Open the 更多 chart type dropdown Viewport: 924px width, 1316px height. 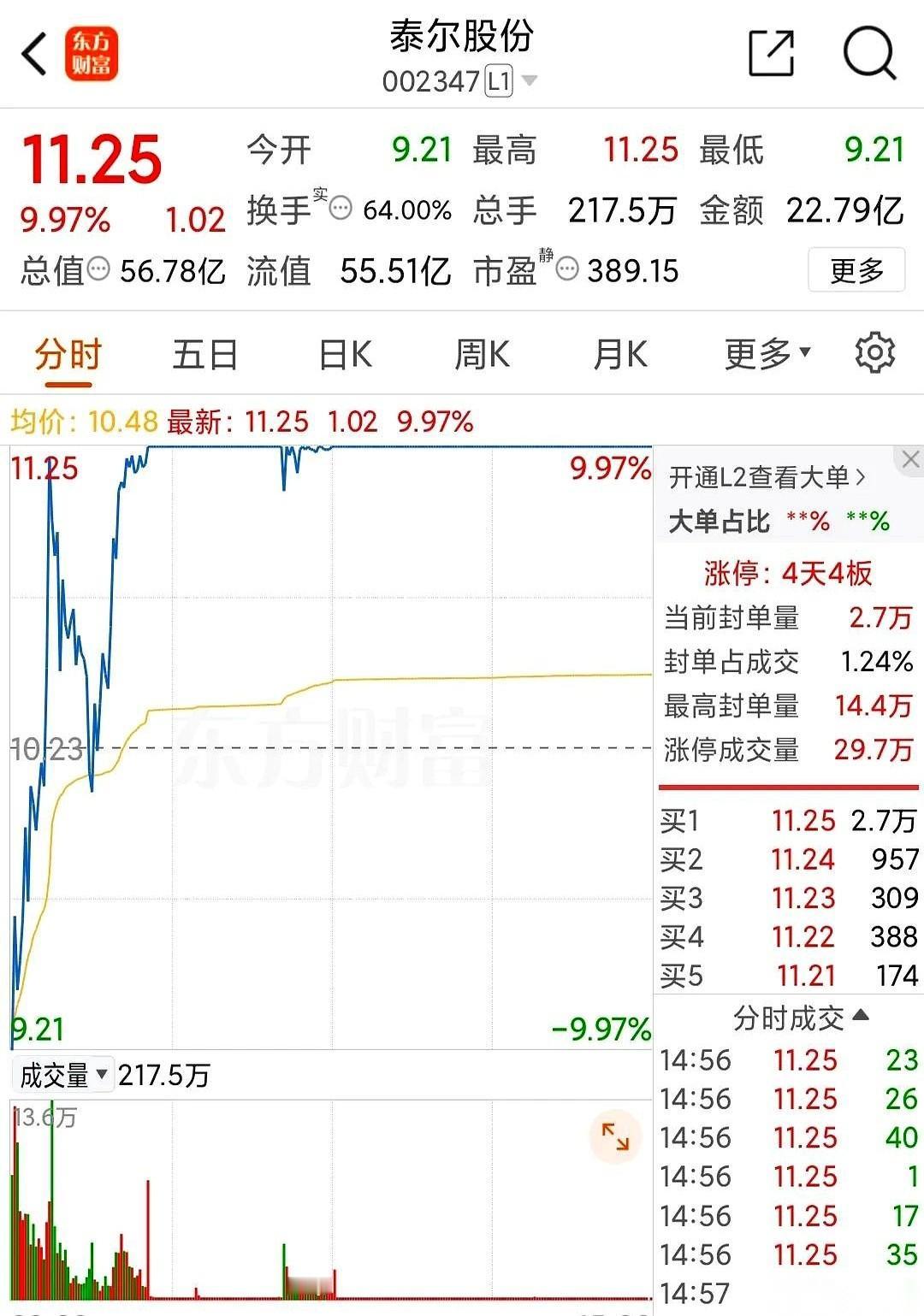pyautogui.click(x=762, y=352)
